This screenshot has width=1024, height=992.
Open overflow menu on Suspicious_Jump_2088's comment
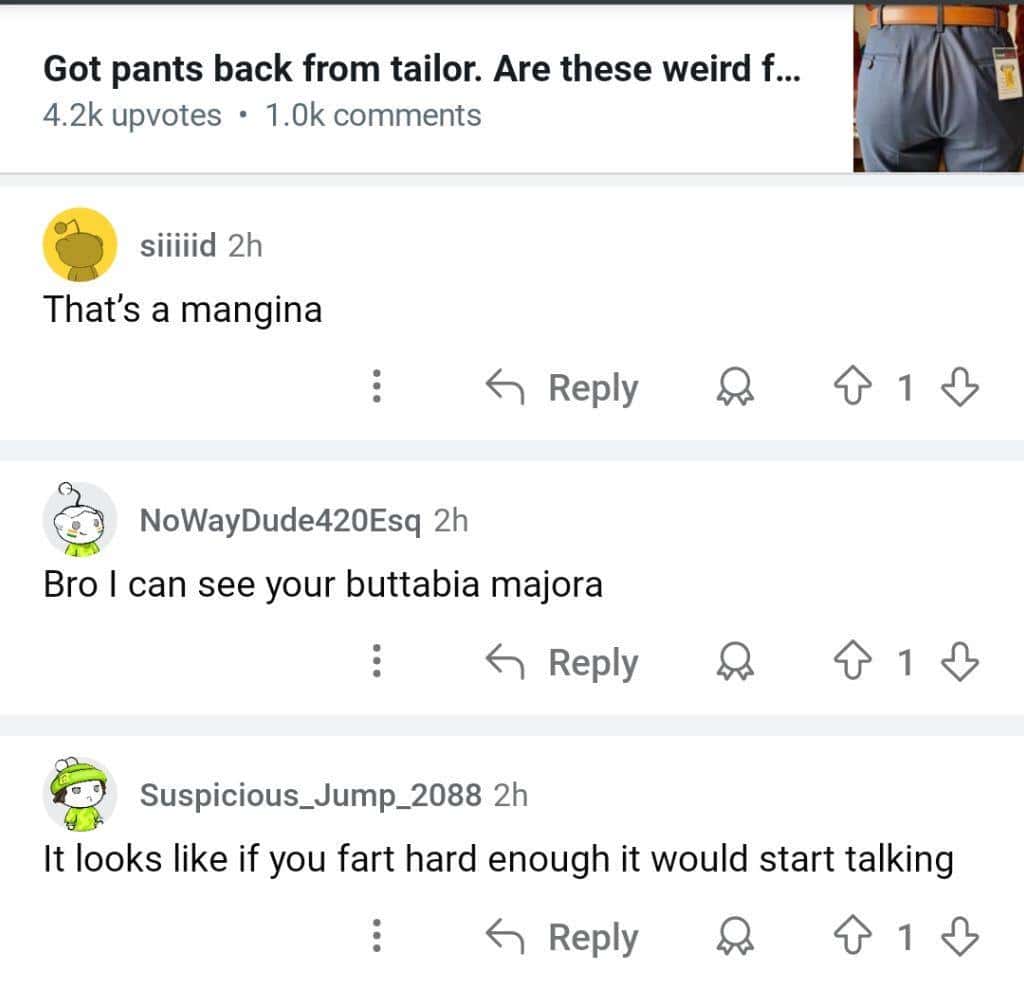coord(377,938)
